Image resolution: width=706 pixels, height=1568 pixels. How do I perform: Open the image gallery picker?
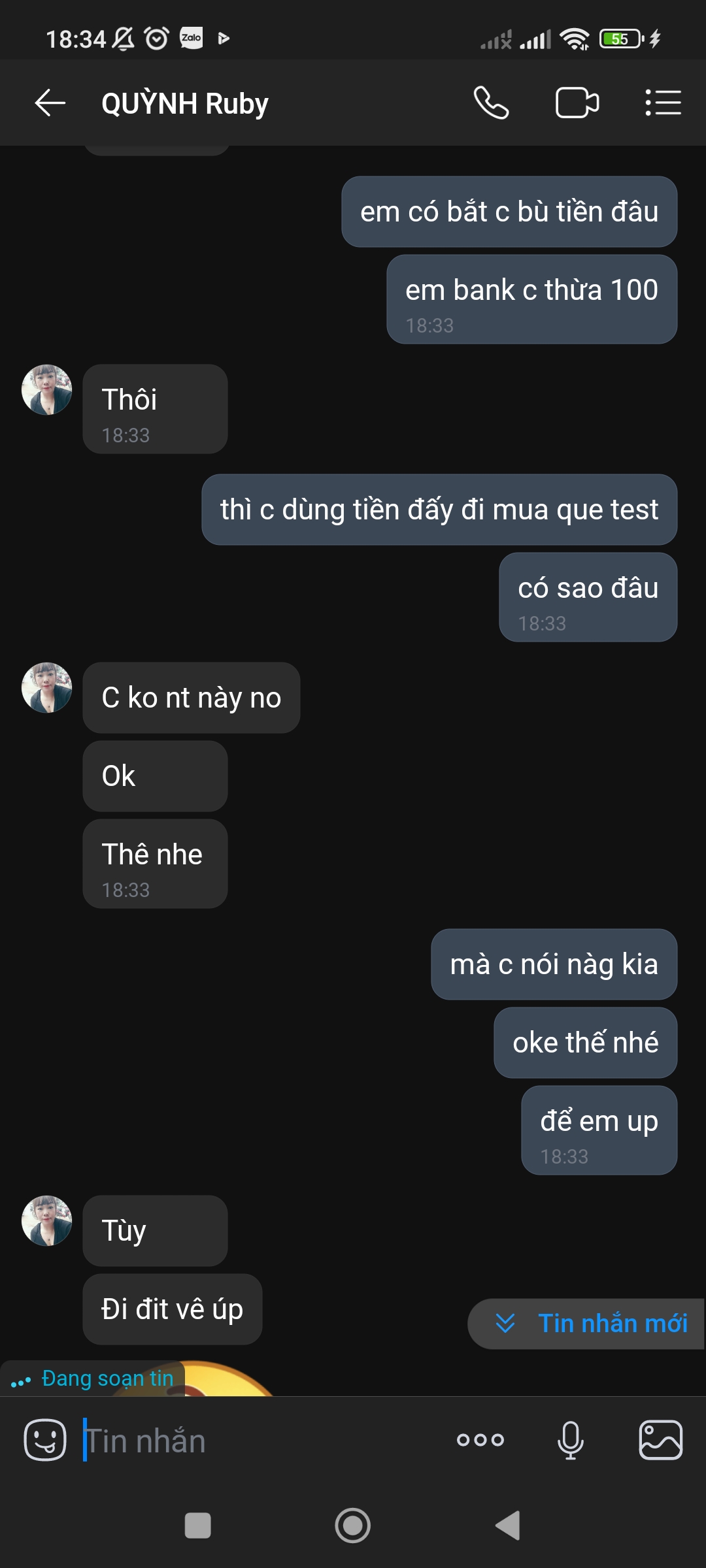pos(660,1440)
